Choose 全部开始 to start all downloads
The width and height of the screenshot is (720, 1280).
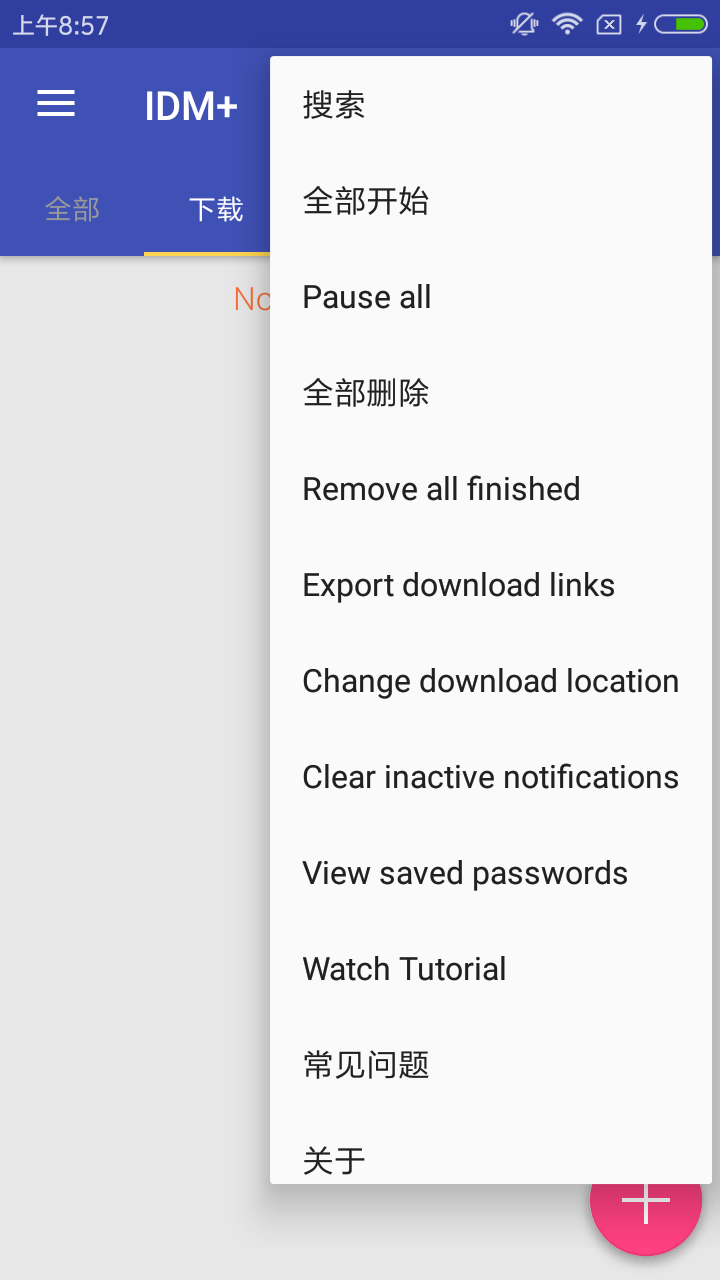coord(491,201)
